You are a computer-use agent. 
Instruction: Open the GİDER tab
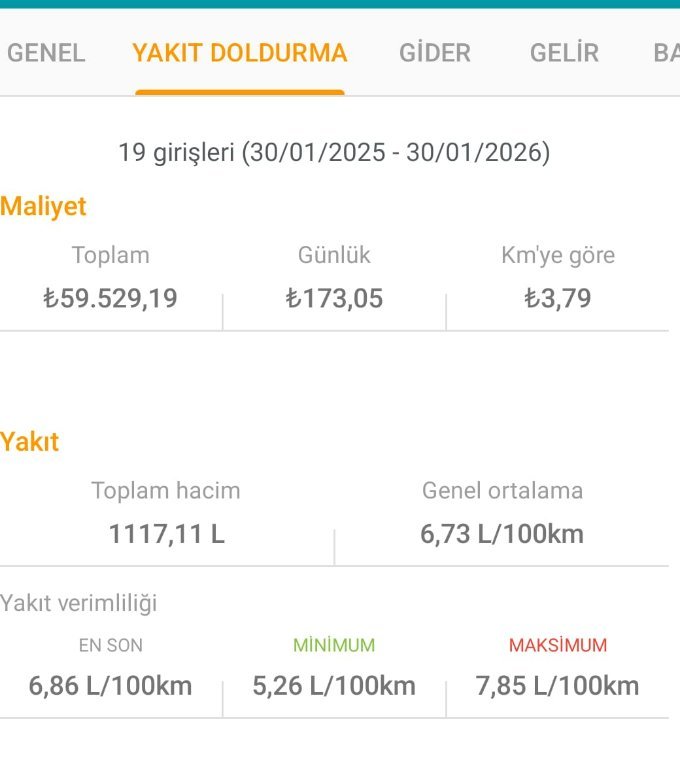[x=435, y=54]
